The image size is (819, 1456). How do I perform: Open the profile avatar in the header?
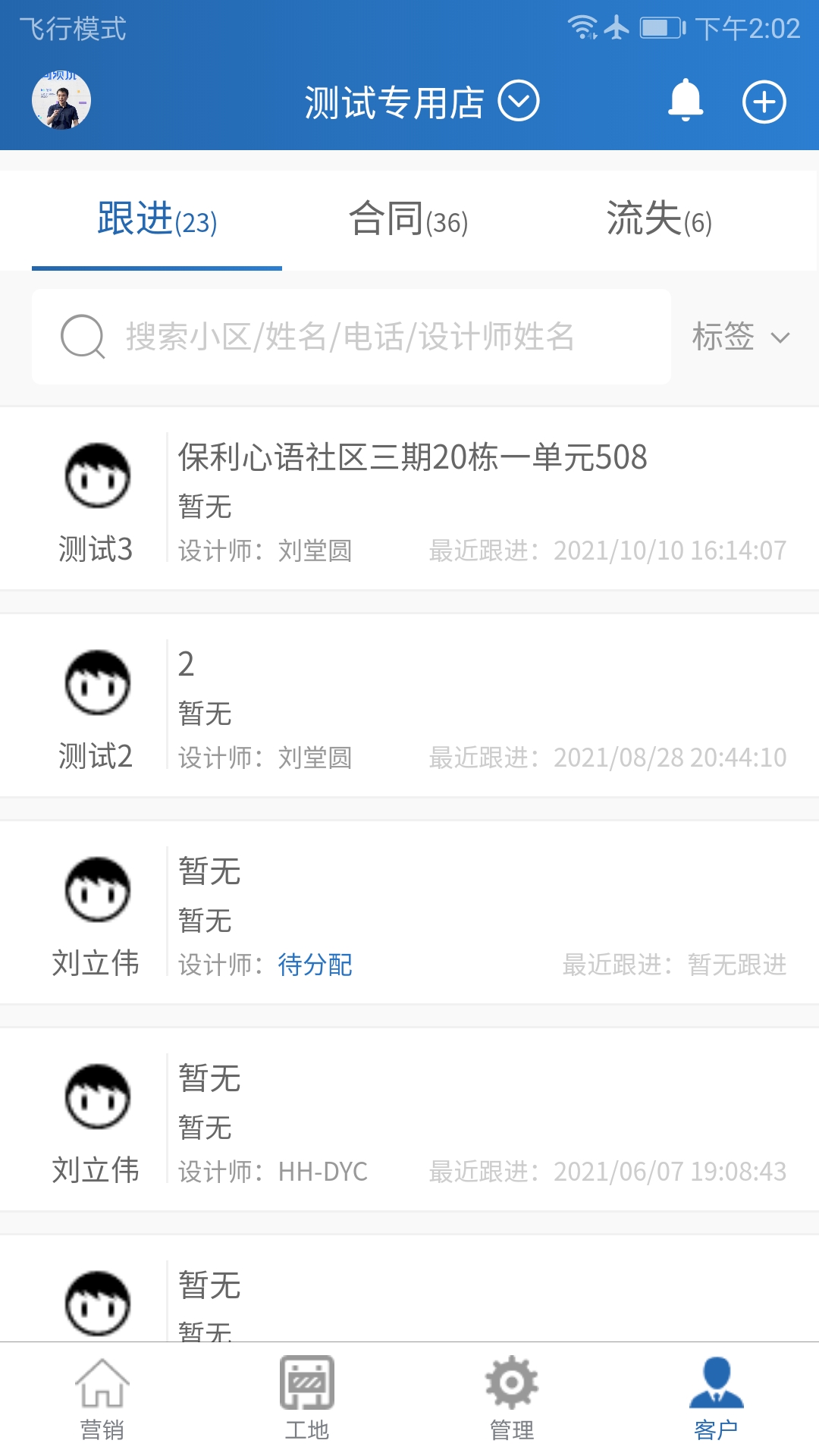61,101
